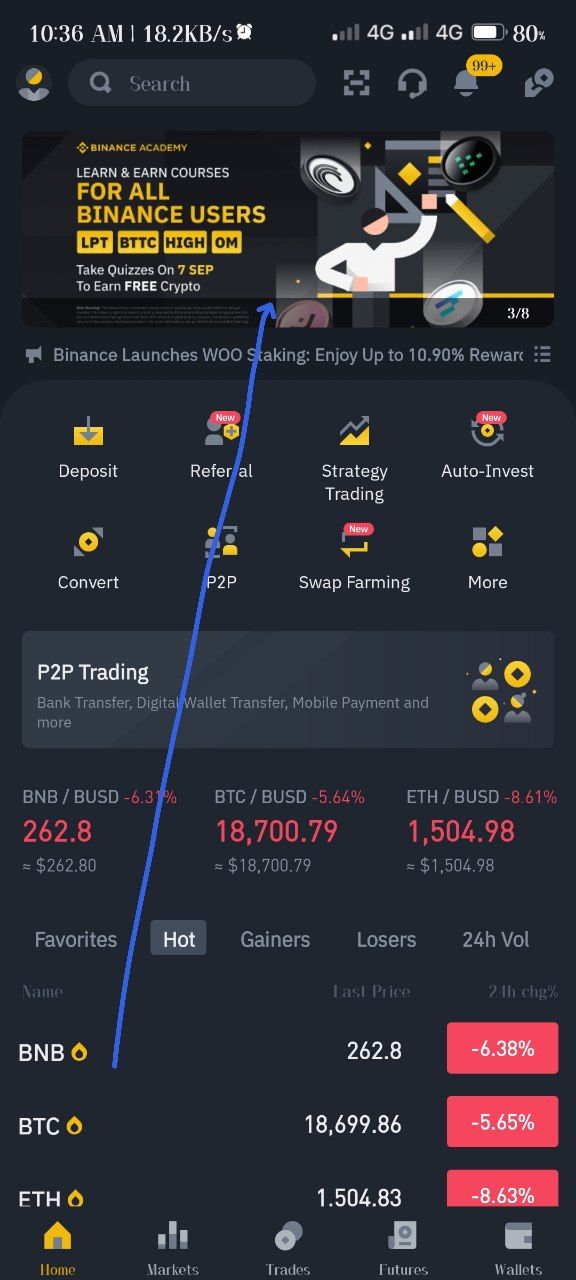Open Strategy Trading

[354, 458]
